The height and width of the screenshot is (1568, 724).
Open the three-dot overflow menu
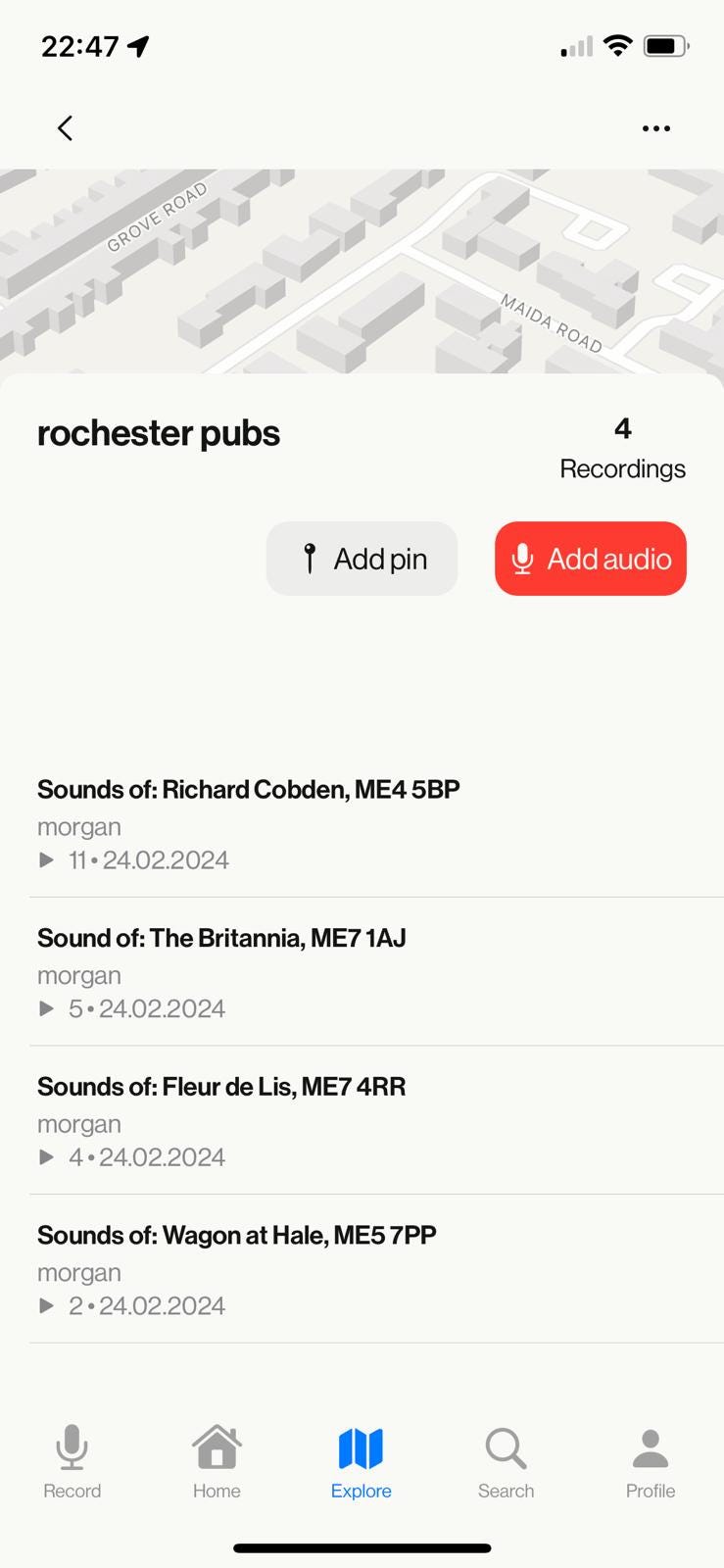pos(656,128)
